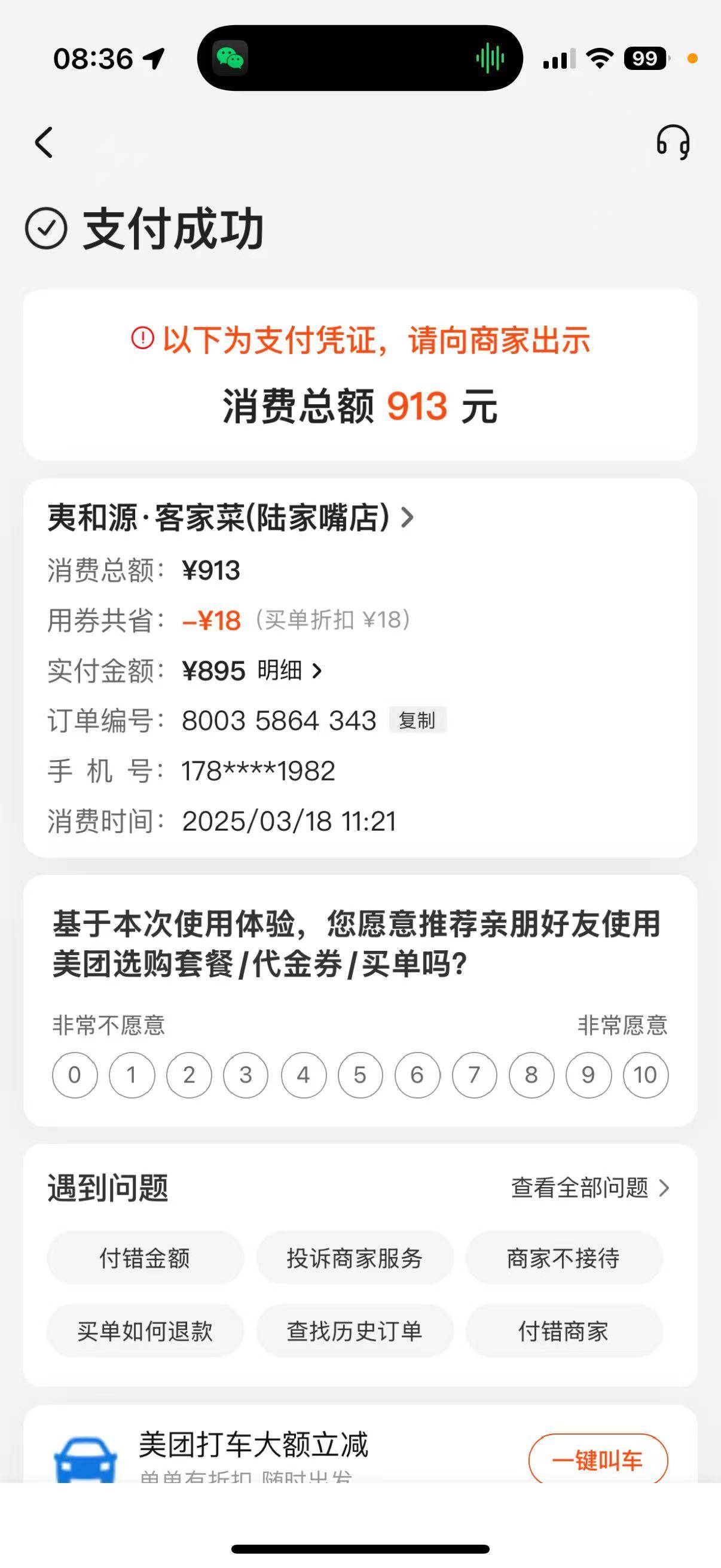Tap the 付错金额 chip

(145, 1258)
